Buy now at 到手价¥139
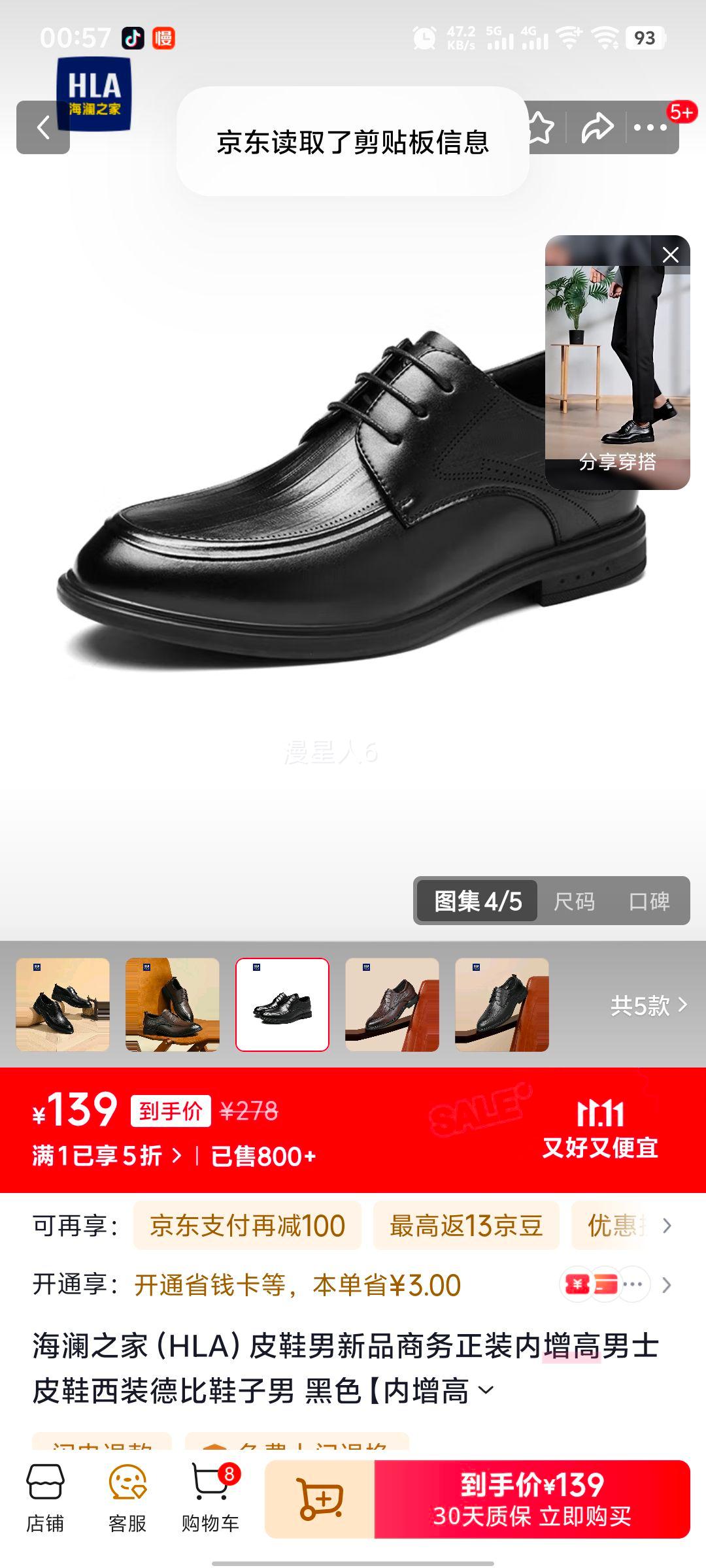This screenshot has height=1568, width=706. [x=532, y=1499]
